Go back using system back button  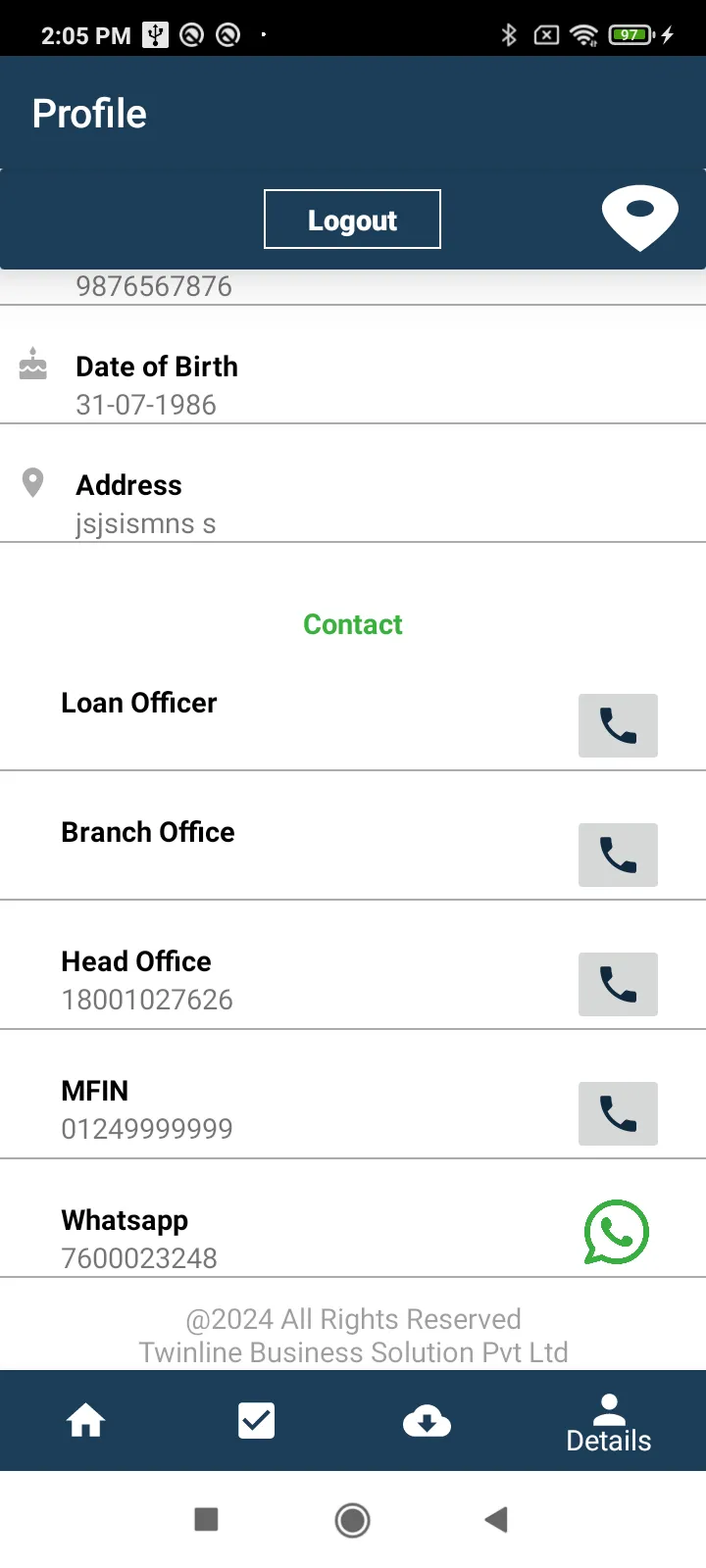pos(496,1520)
